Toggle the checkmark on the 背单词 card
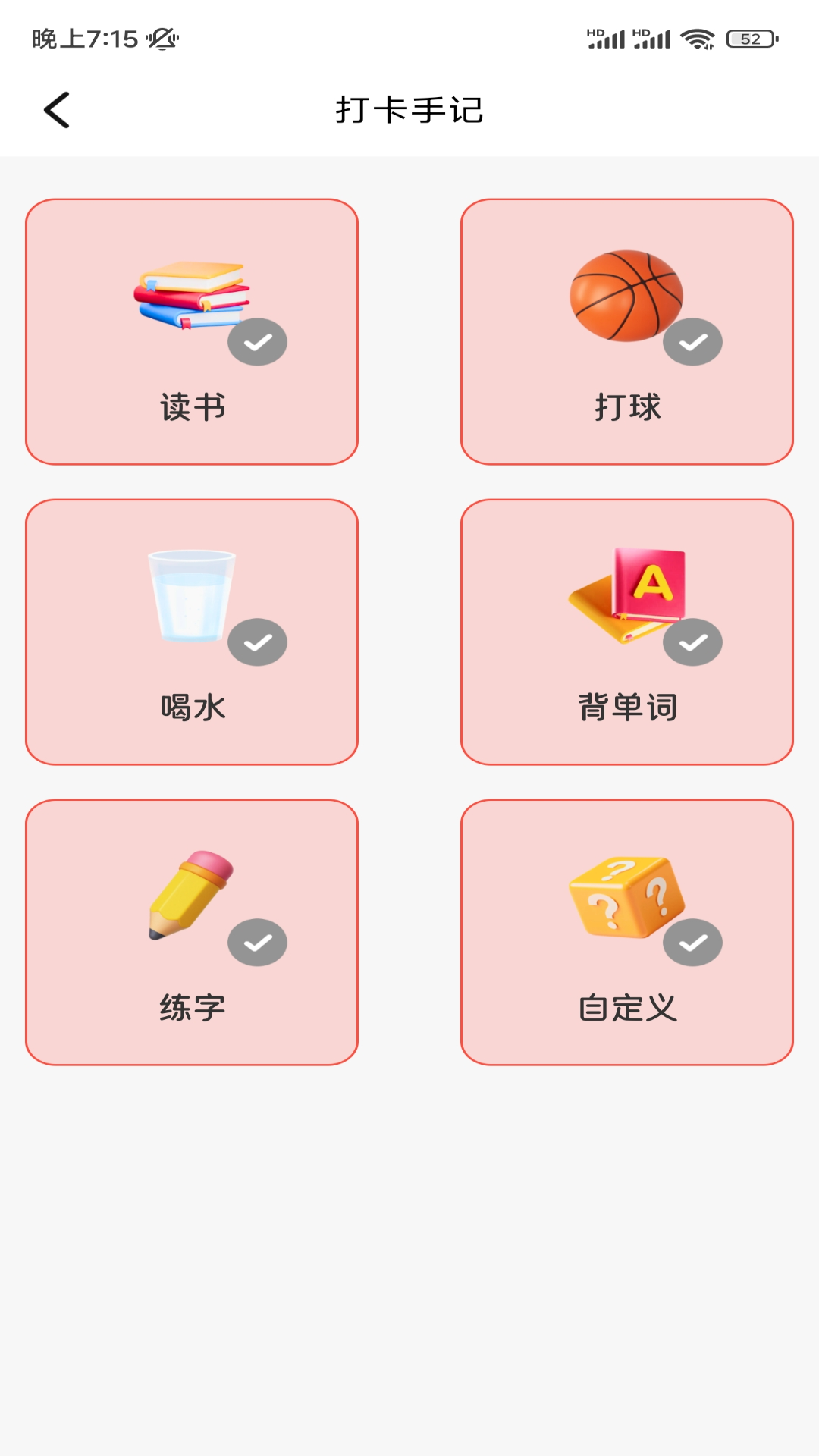This screenshot has width=819, height=1456. click(692, 641)
